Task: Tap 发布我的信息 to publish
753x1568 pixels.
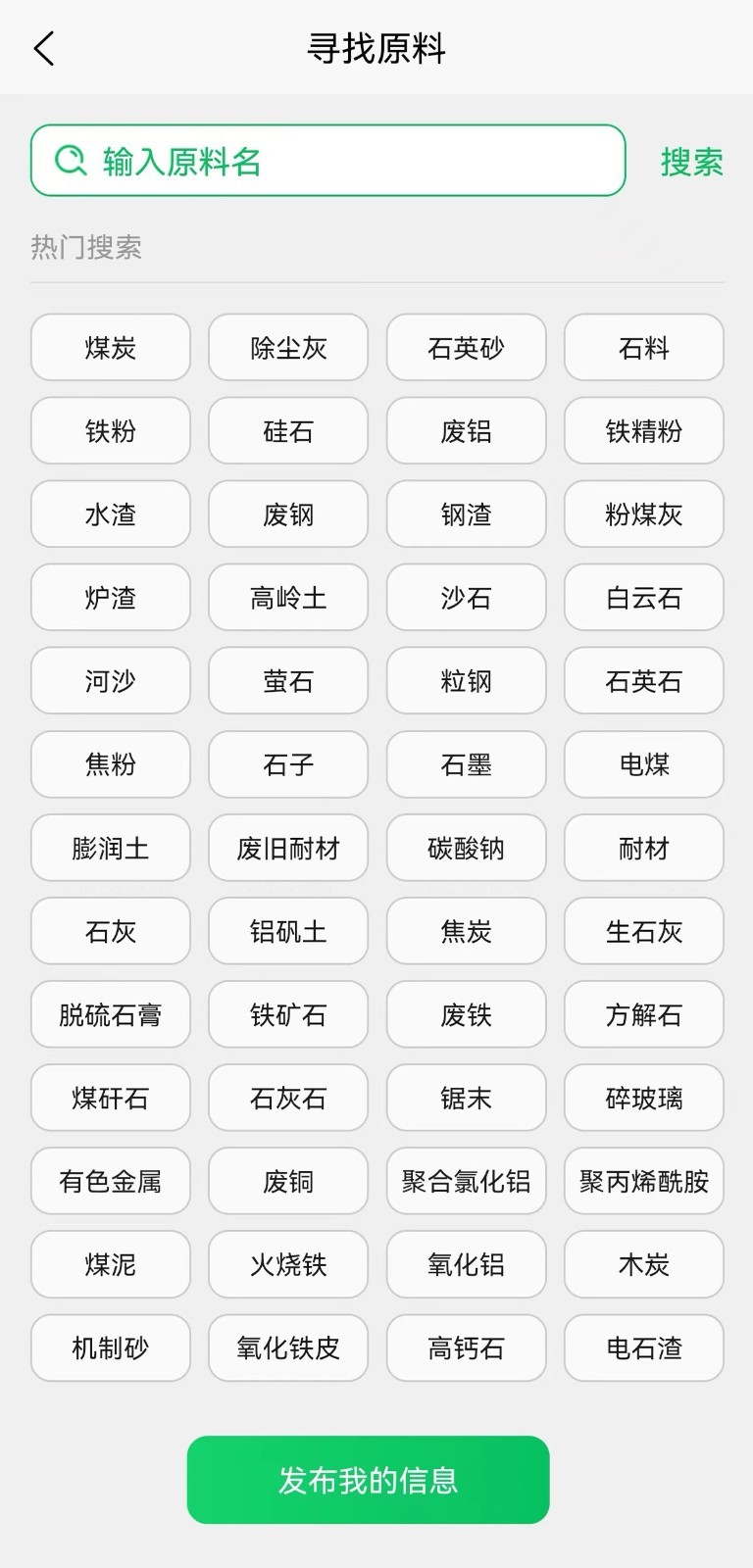Action: pyautogui.click(x=368, y=1480)
